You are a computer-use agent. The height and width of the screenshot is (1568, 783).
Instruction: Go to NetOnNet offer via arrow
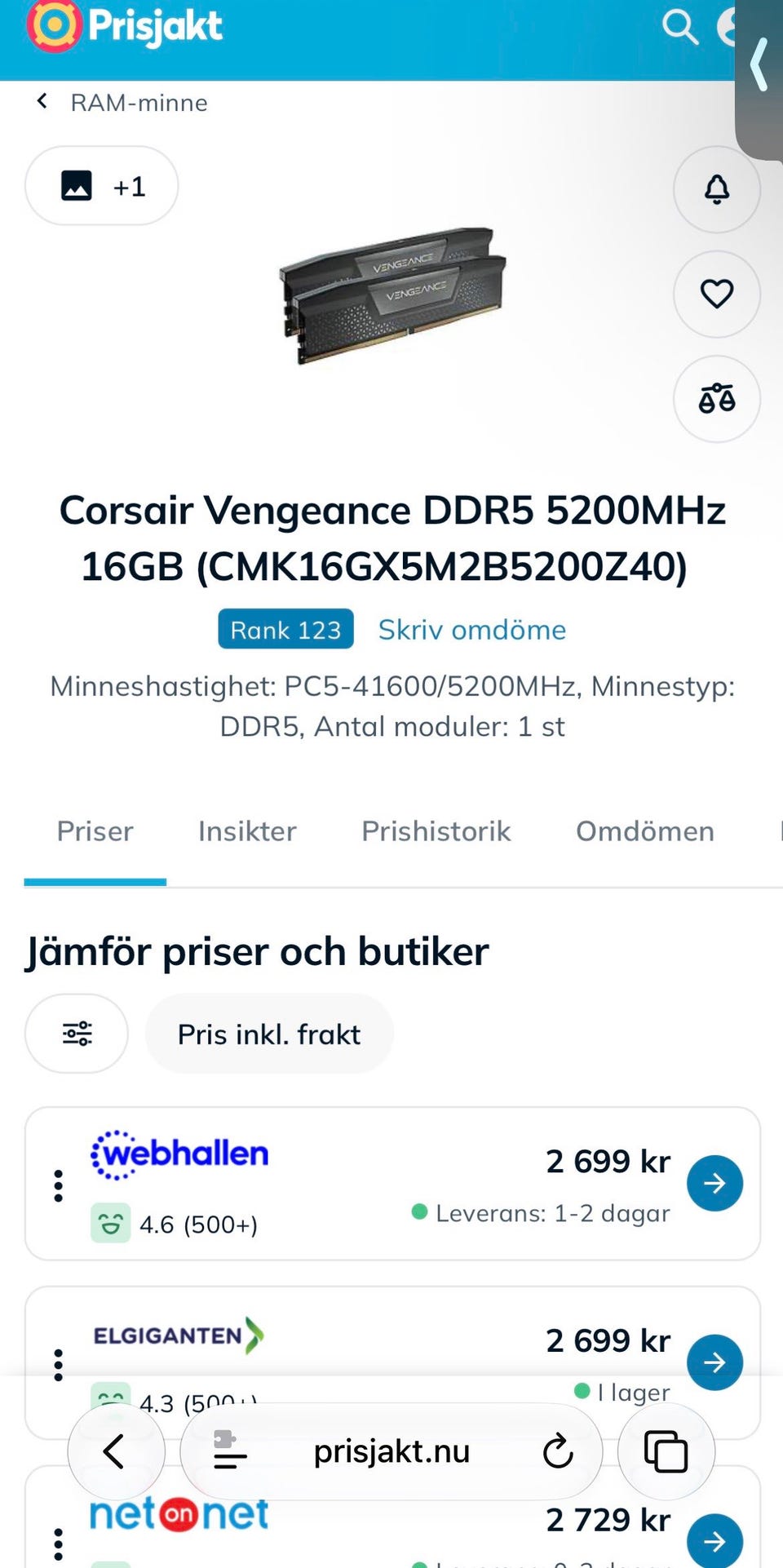tap(714, 1540)
